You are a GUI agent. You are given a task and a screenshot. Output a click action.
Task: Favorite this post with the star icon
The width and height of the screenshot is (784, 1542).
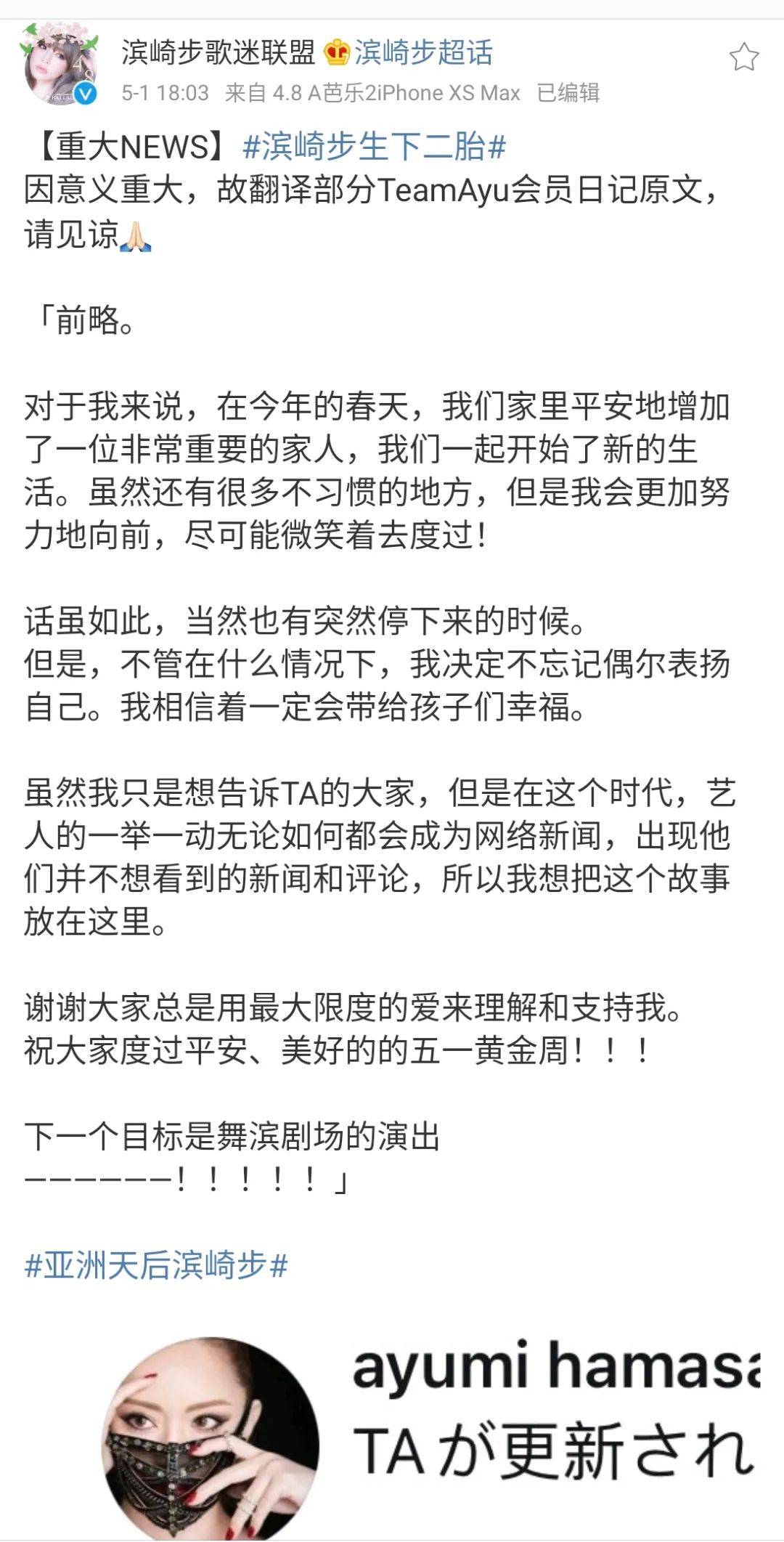[743, 57]
